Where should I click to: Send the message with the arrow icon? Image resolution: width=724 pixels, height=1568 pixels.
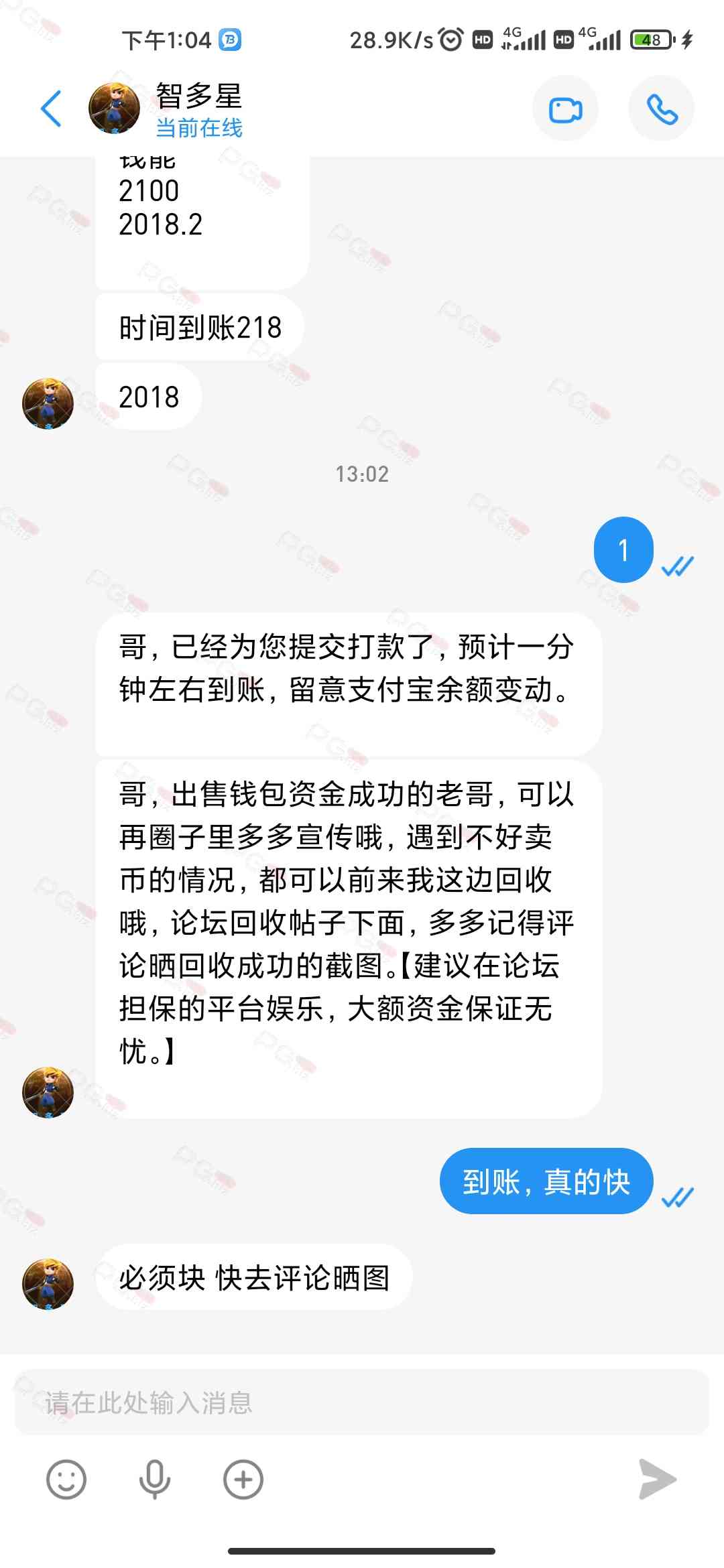(x=657, y=1479)
